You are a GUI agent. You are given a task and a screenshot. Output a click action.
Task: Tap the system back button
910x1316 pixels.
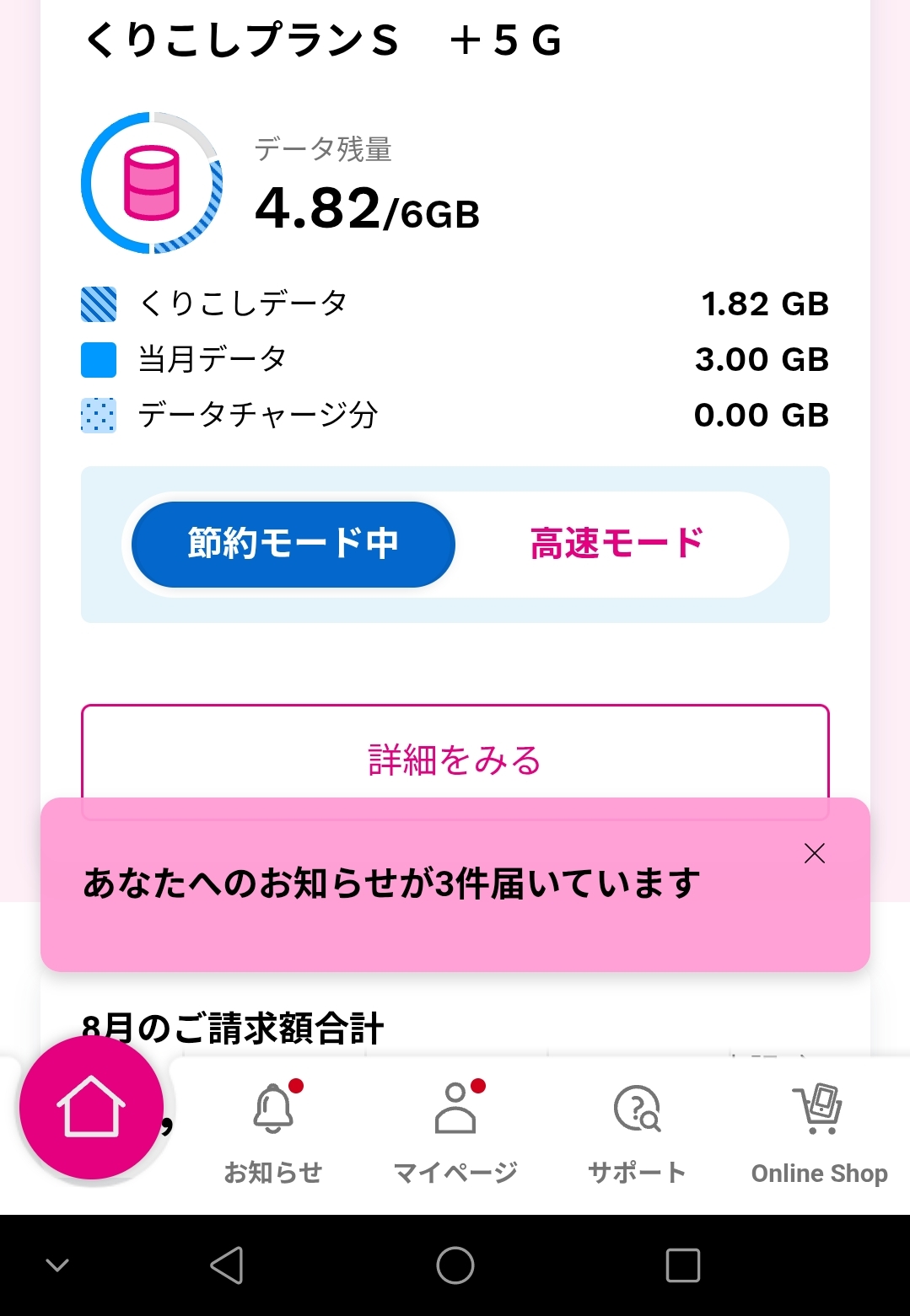pos(227,1265)
